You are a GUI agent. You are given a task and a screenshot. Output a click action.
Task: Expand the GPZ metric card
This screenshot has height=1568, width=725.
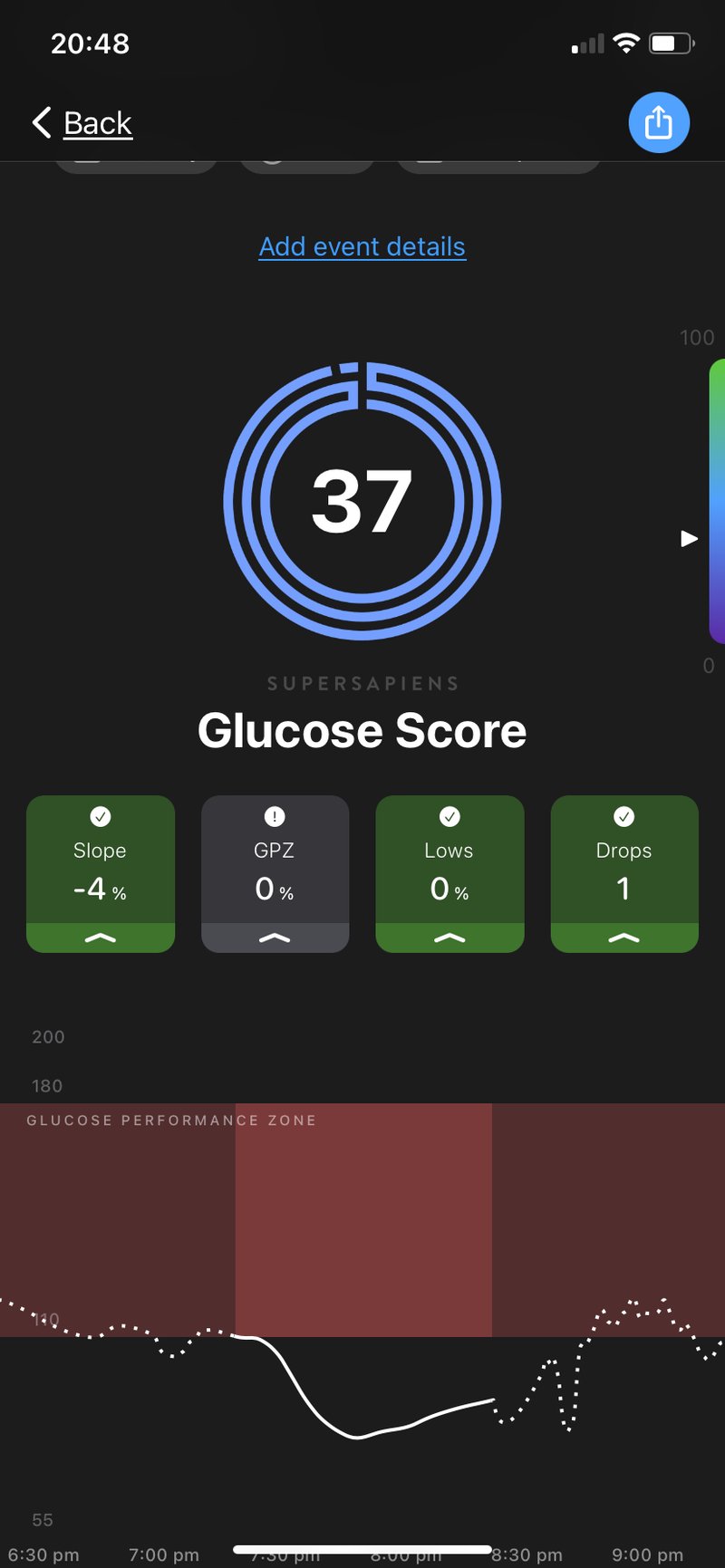[x=275, y=938]
